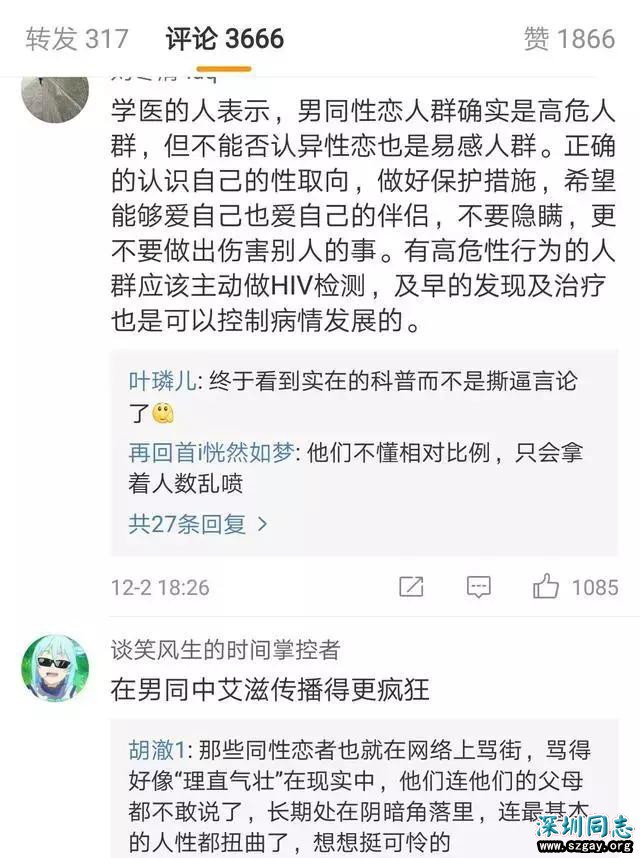Open 再回首i恍然如梦's profile
640x858 pixels.
(211, 452)
